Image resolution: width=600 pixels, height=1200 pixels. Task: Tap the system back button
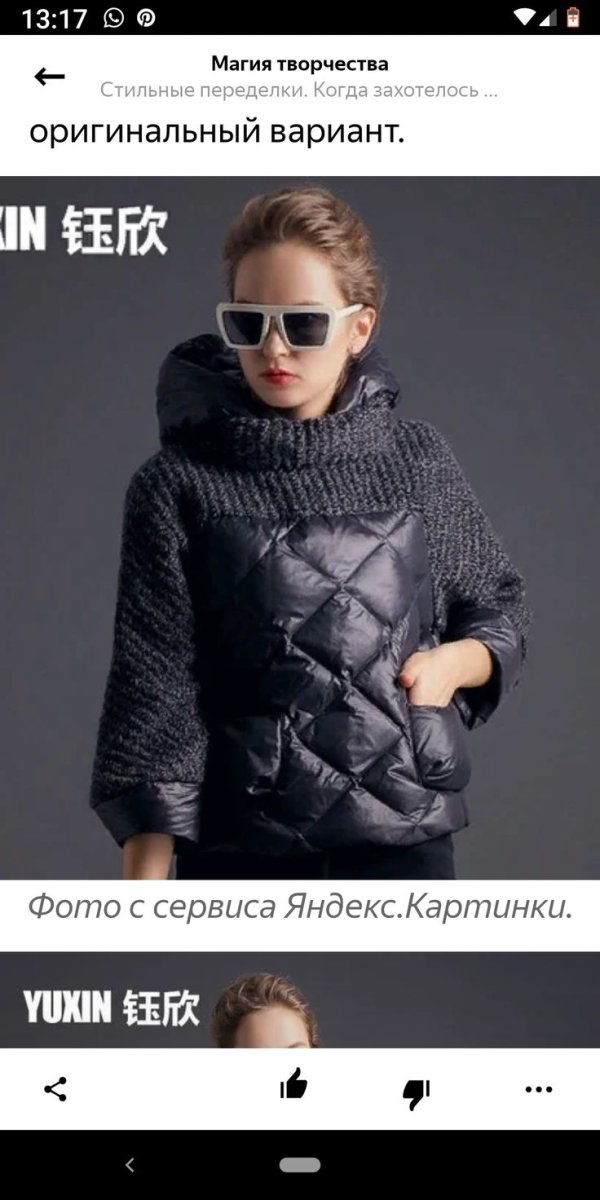(129, 1165)
